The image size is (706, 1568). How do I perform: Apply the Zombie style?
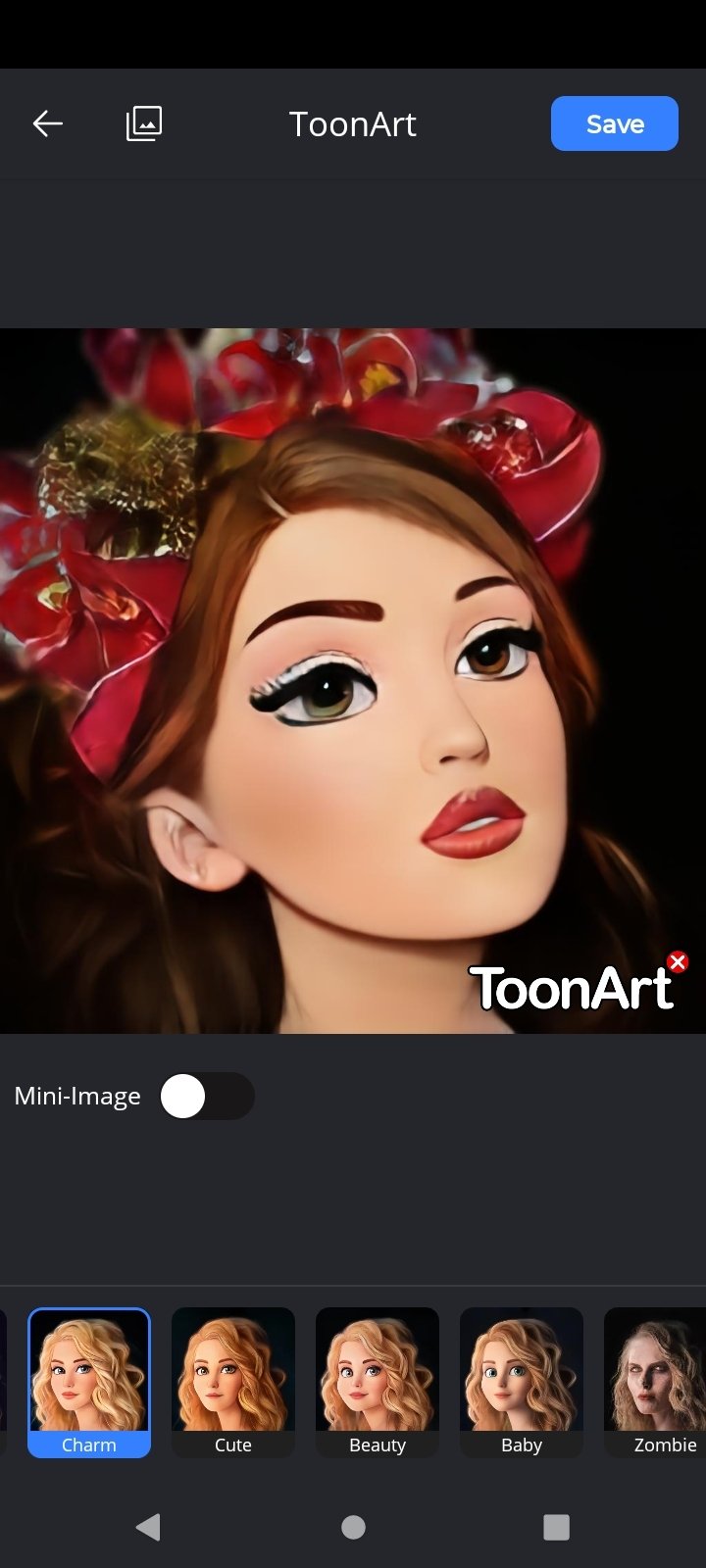tap(655, 1383)
